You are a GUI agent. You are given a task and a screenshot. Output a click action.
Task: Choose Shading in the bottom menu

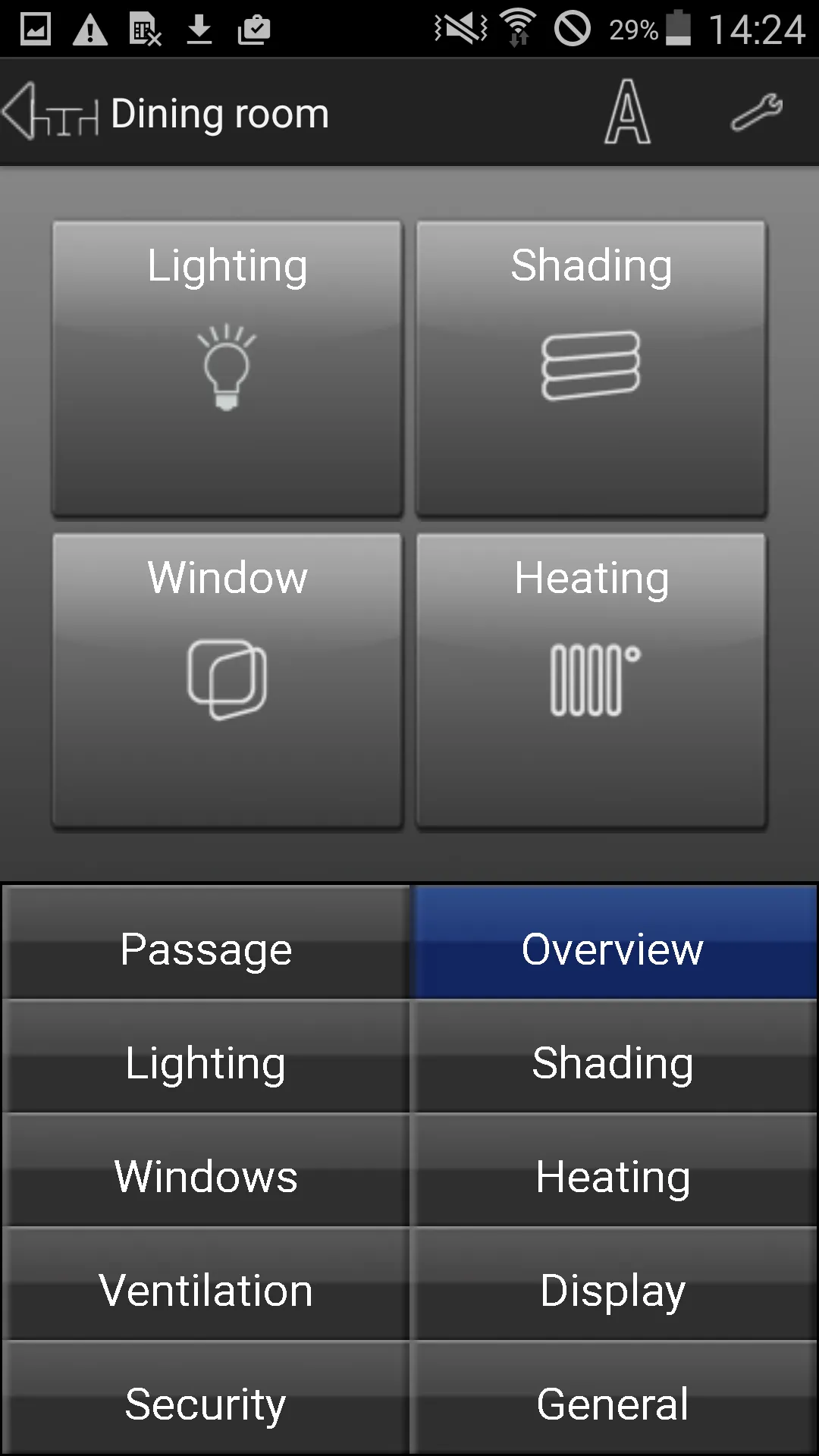[x=613, y=1056]
